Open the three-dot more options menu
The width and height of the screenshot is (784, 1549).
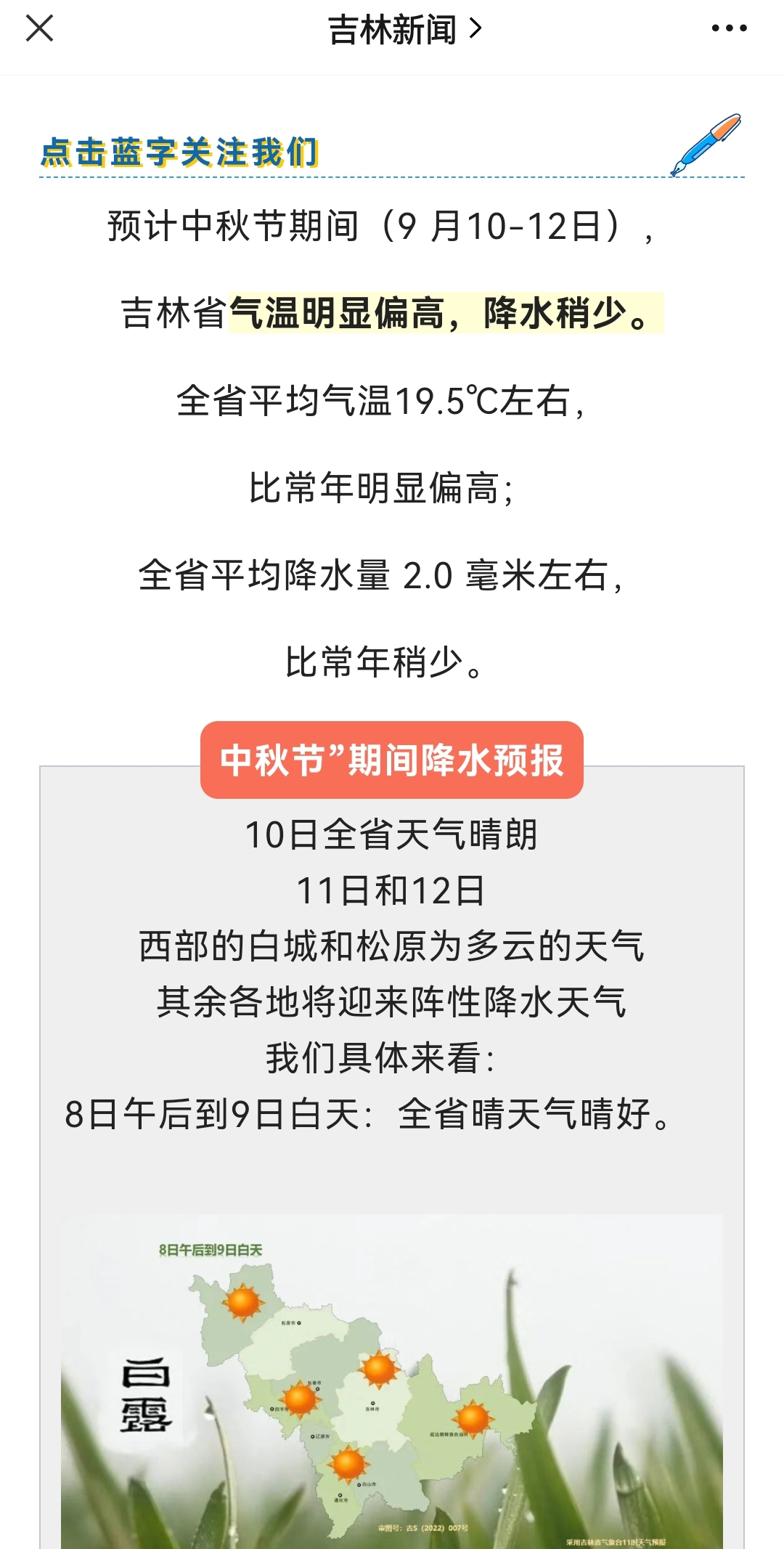pos(729,29)
